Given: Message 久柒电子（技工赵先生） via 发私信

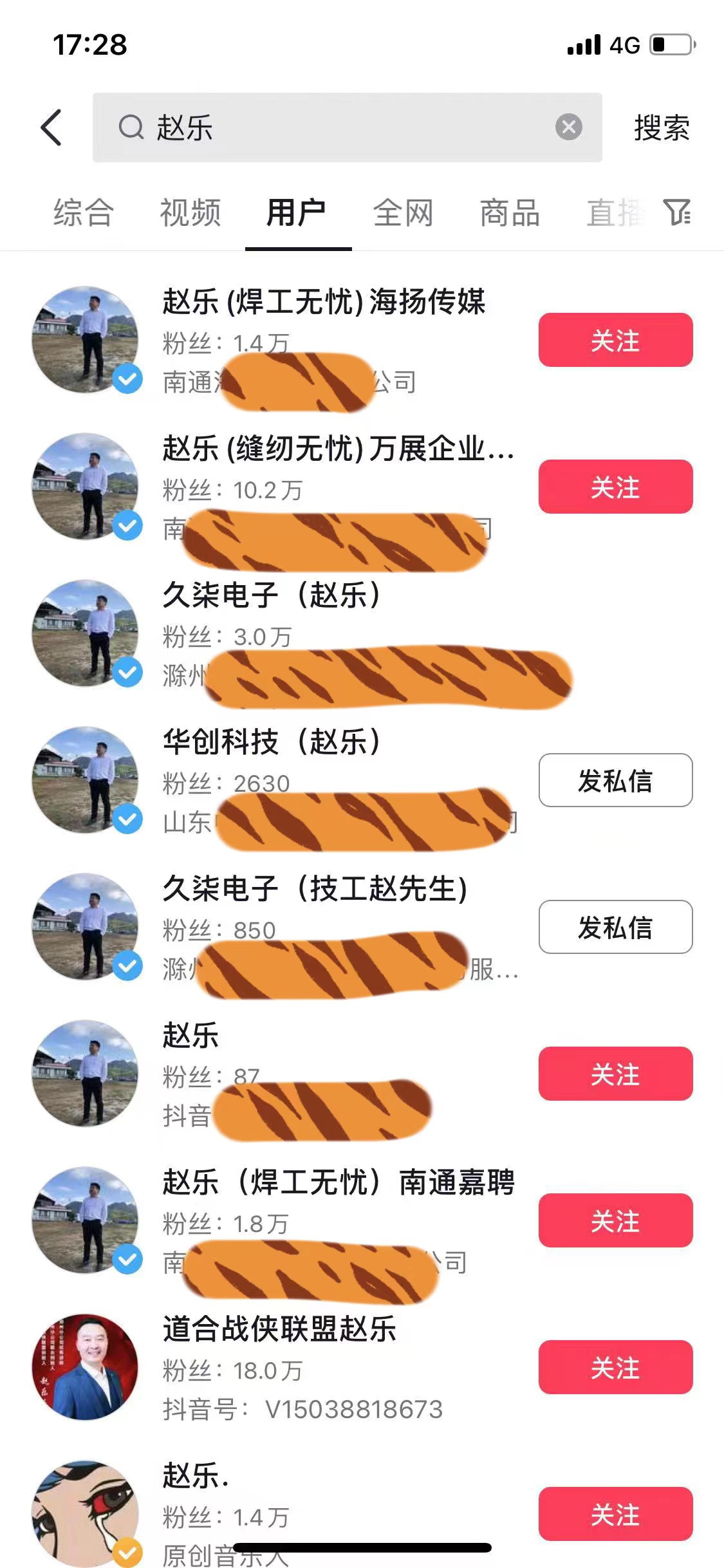Looking at the screenshot, I should click(x=615, y=927).
